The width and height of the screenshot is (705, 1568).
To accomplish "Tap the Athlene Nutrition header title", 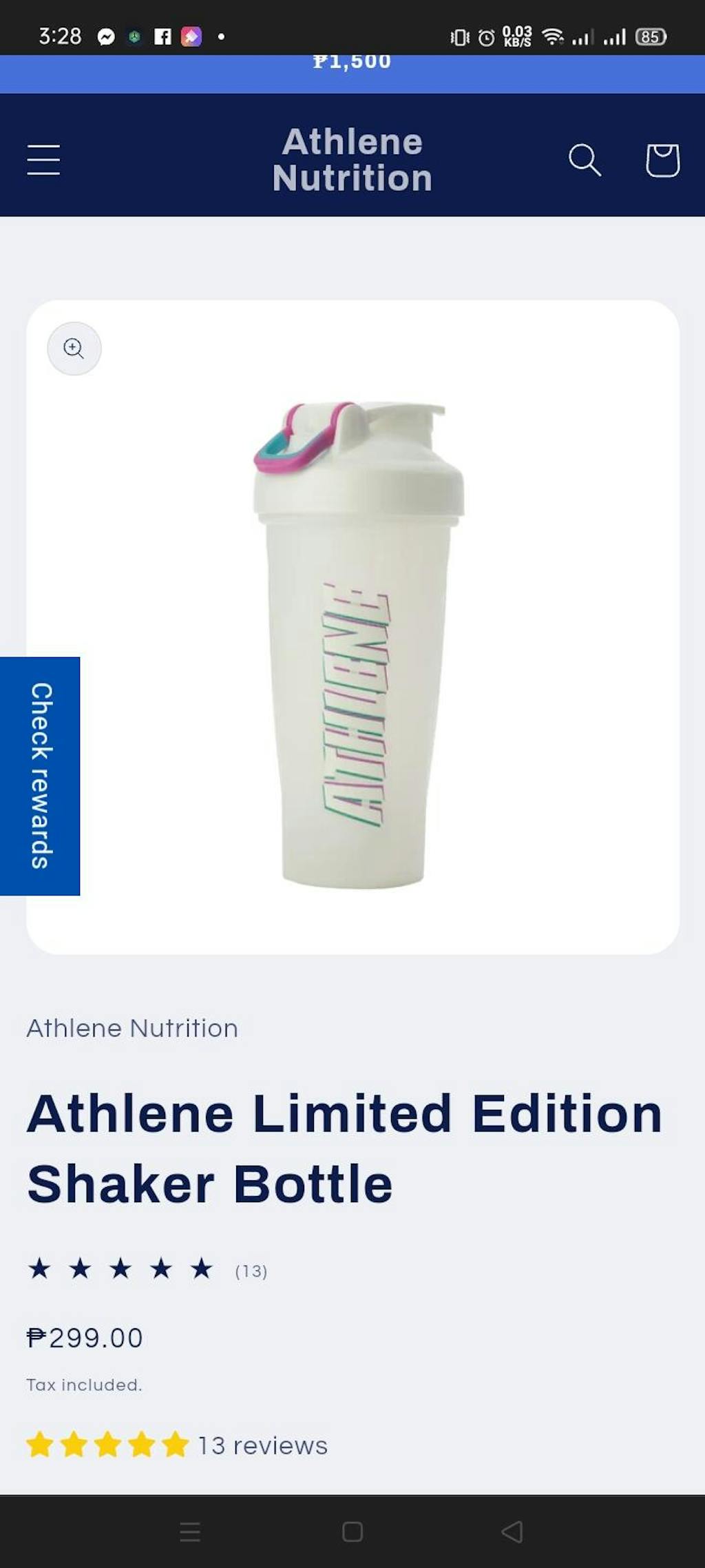I will [x=352, y=159].
